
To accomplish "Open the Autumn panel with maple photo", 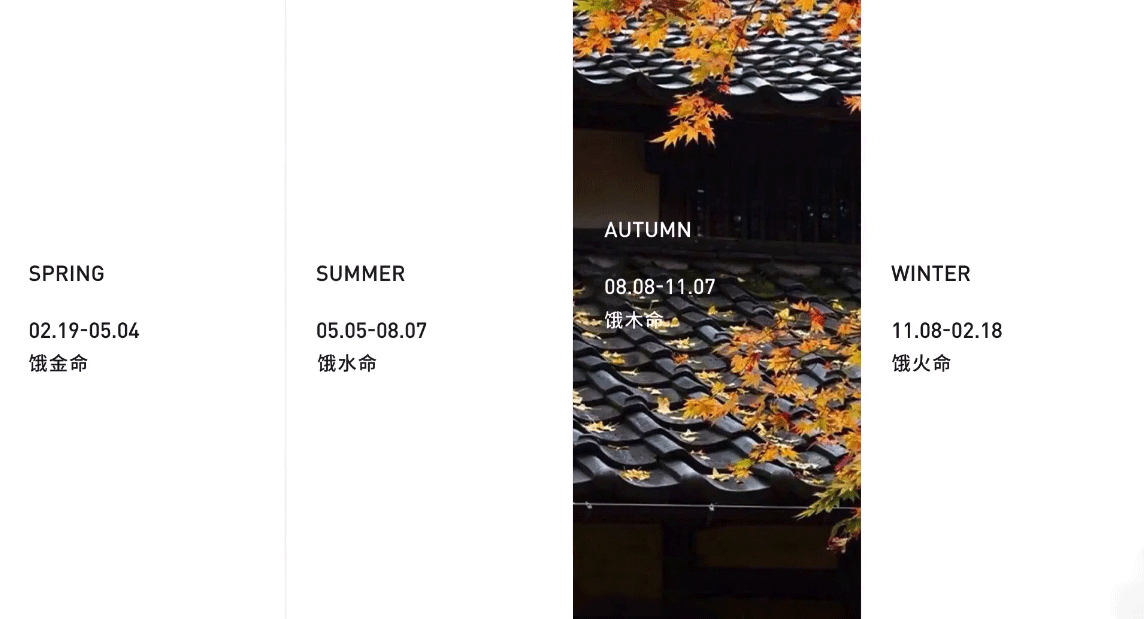I will point(716,310).
